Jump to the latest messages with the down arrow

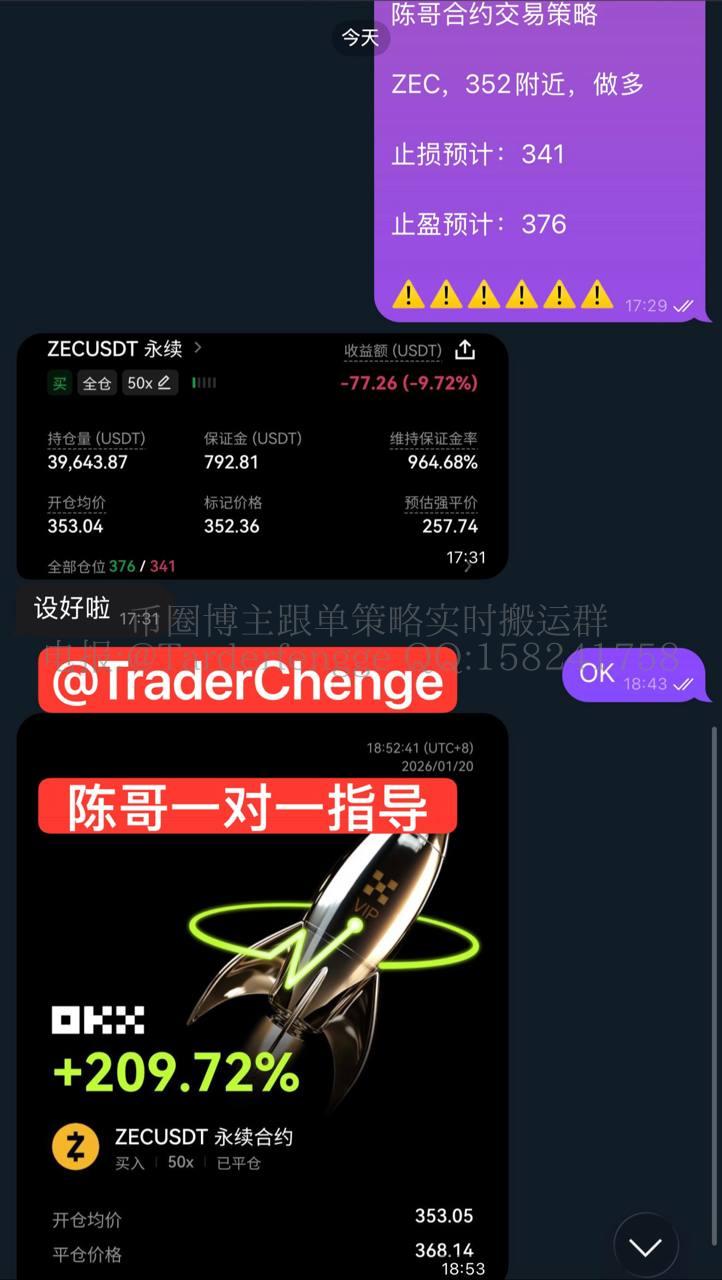click(x=646, y=1246)
